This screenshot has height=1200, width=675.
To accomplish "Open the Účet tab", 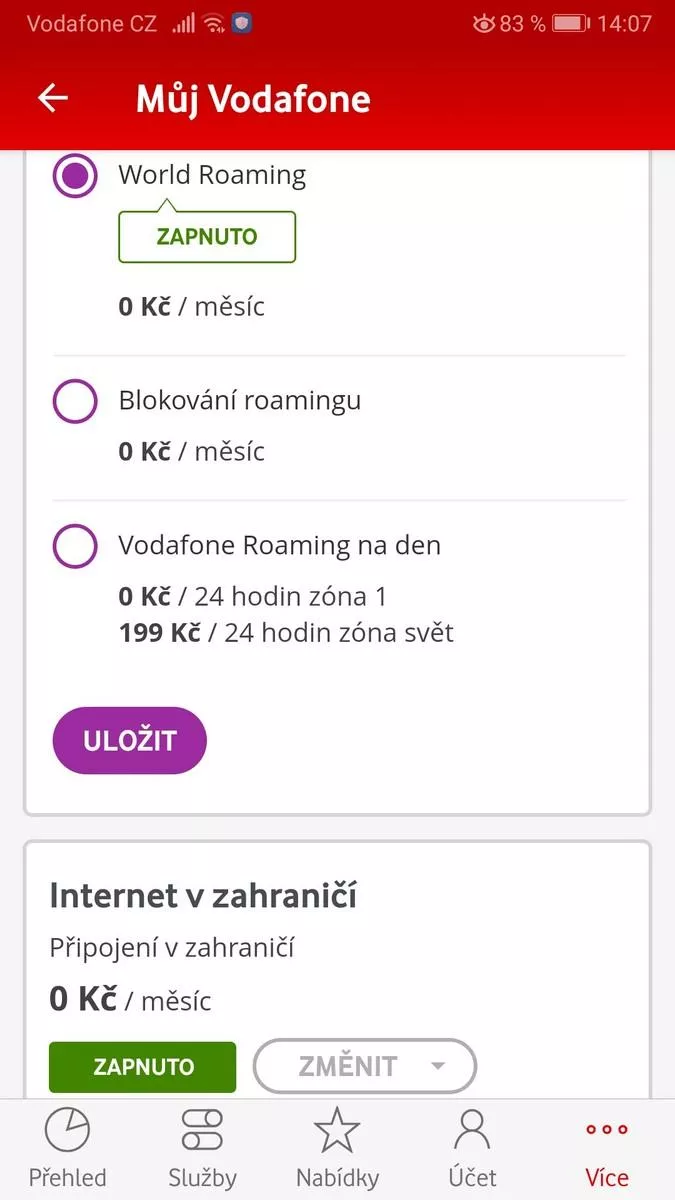I will click(x=472, y=1150).
